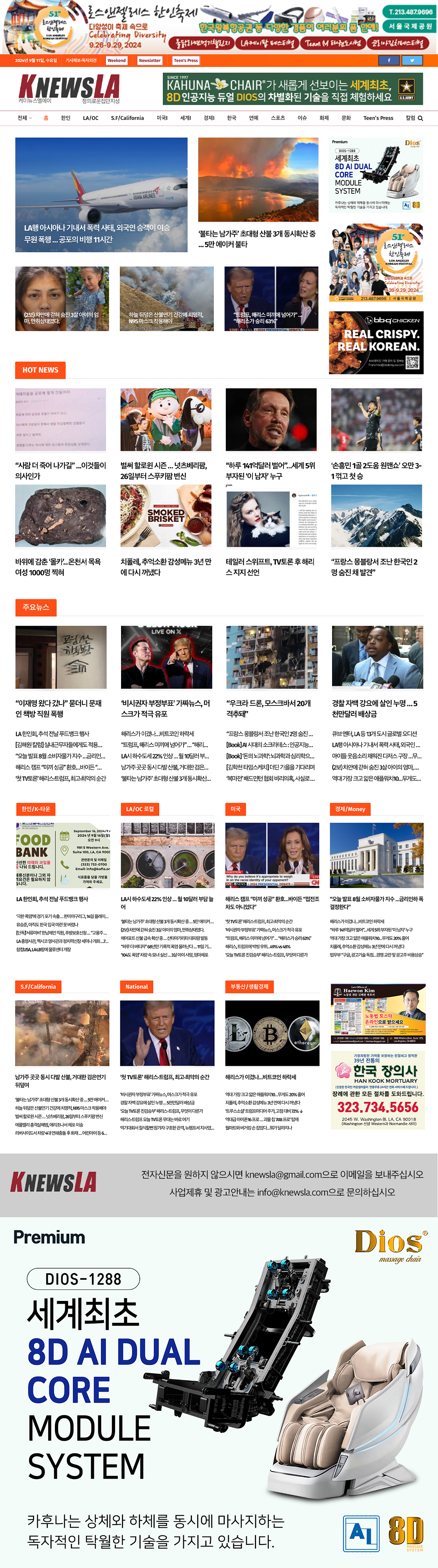Open the Taylor Swift Harris endorsement story
438x1568 pixels.
(270, 567)
